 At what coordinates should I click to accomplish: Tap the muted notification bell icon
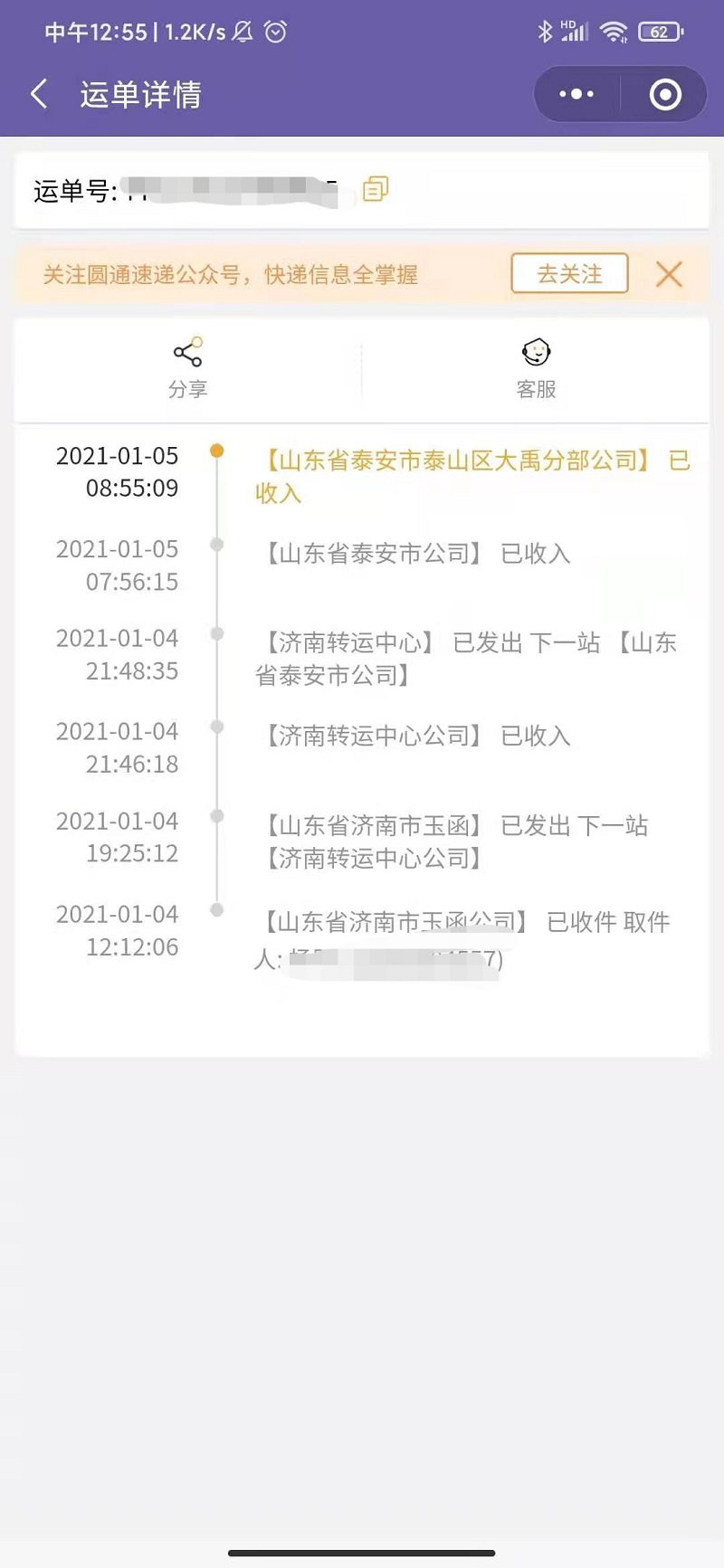pyautogui.click(x=243, y=32)
